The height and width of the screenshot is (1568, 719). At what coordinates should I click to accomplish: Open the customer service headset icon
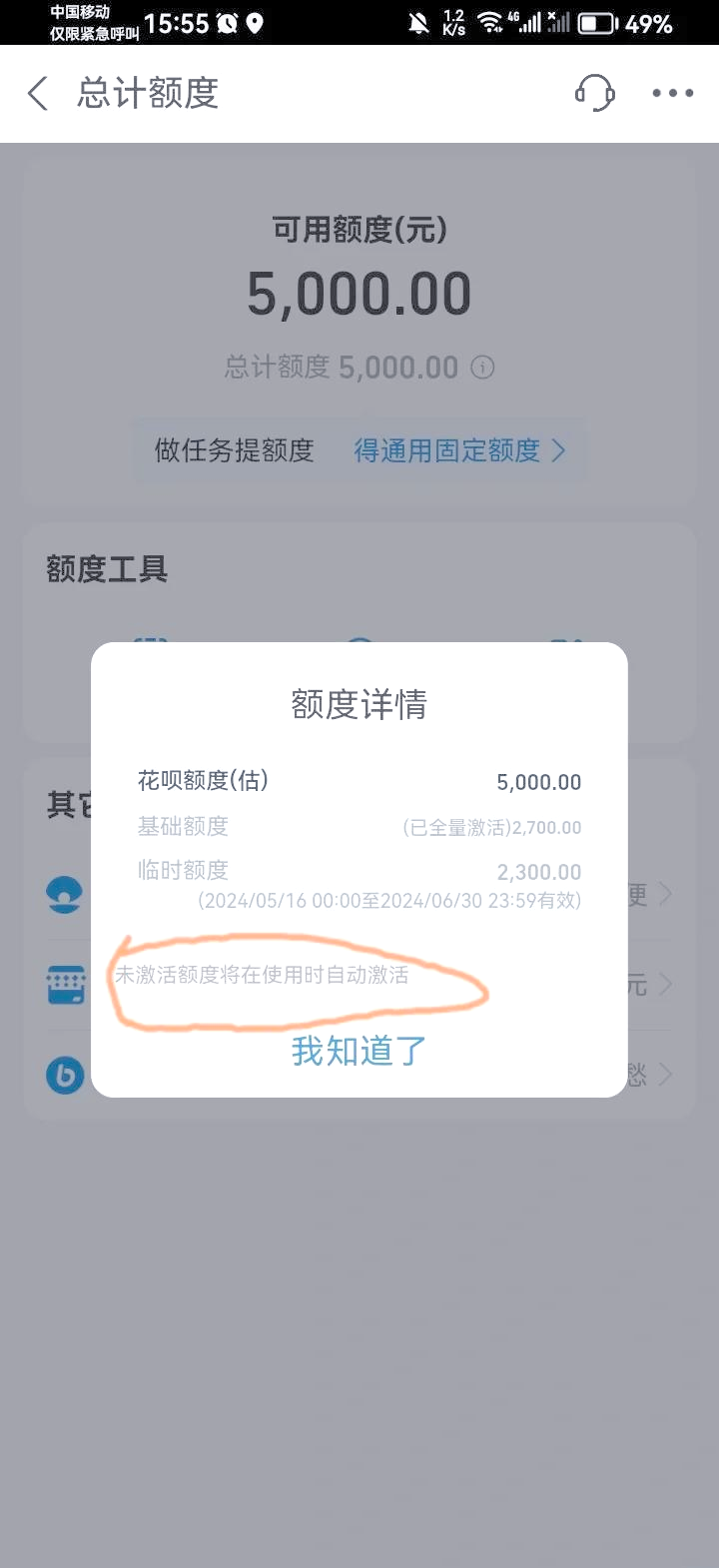(594, 94)
